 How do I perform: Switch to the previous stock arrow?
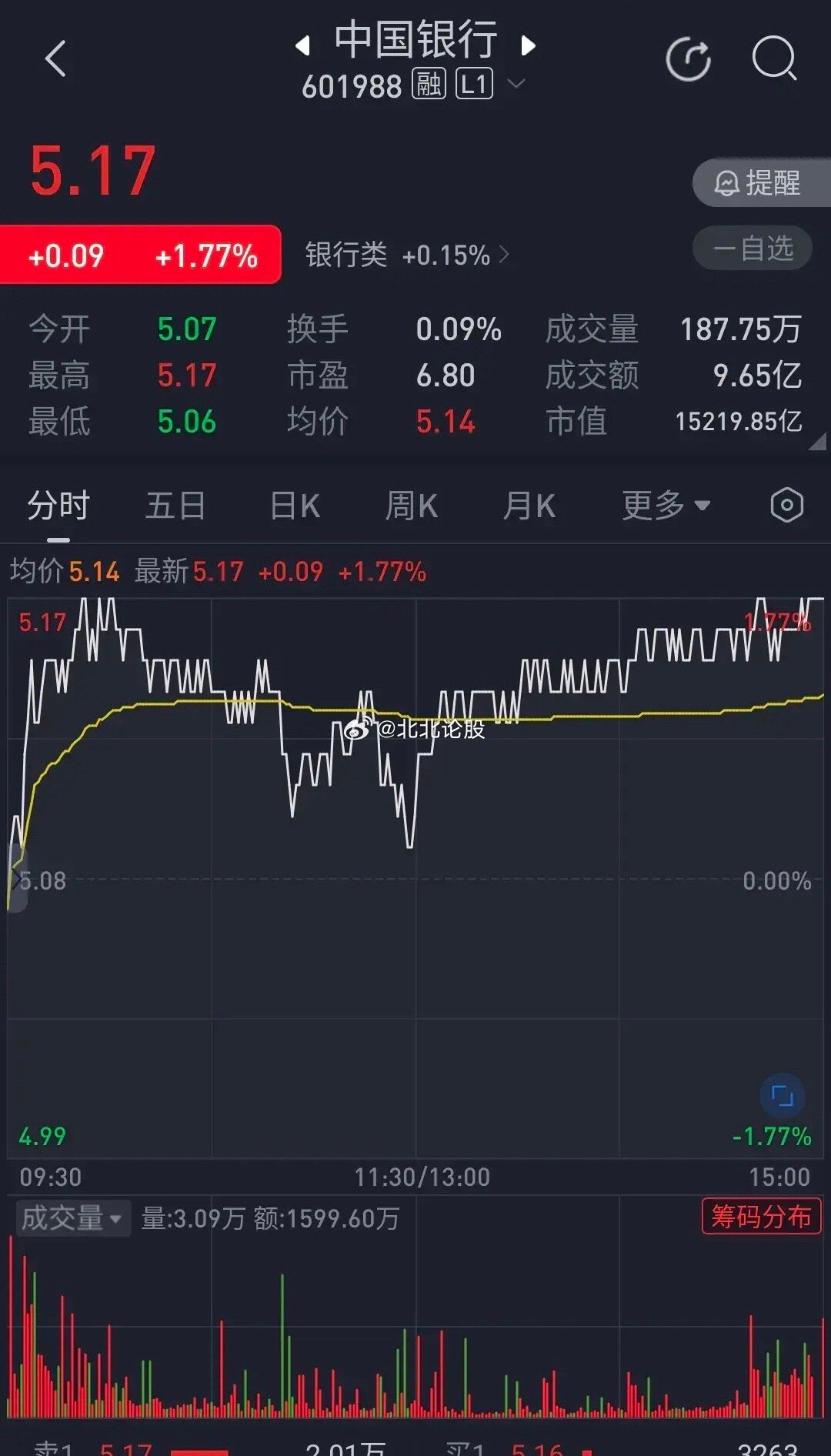303,45
